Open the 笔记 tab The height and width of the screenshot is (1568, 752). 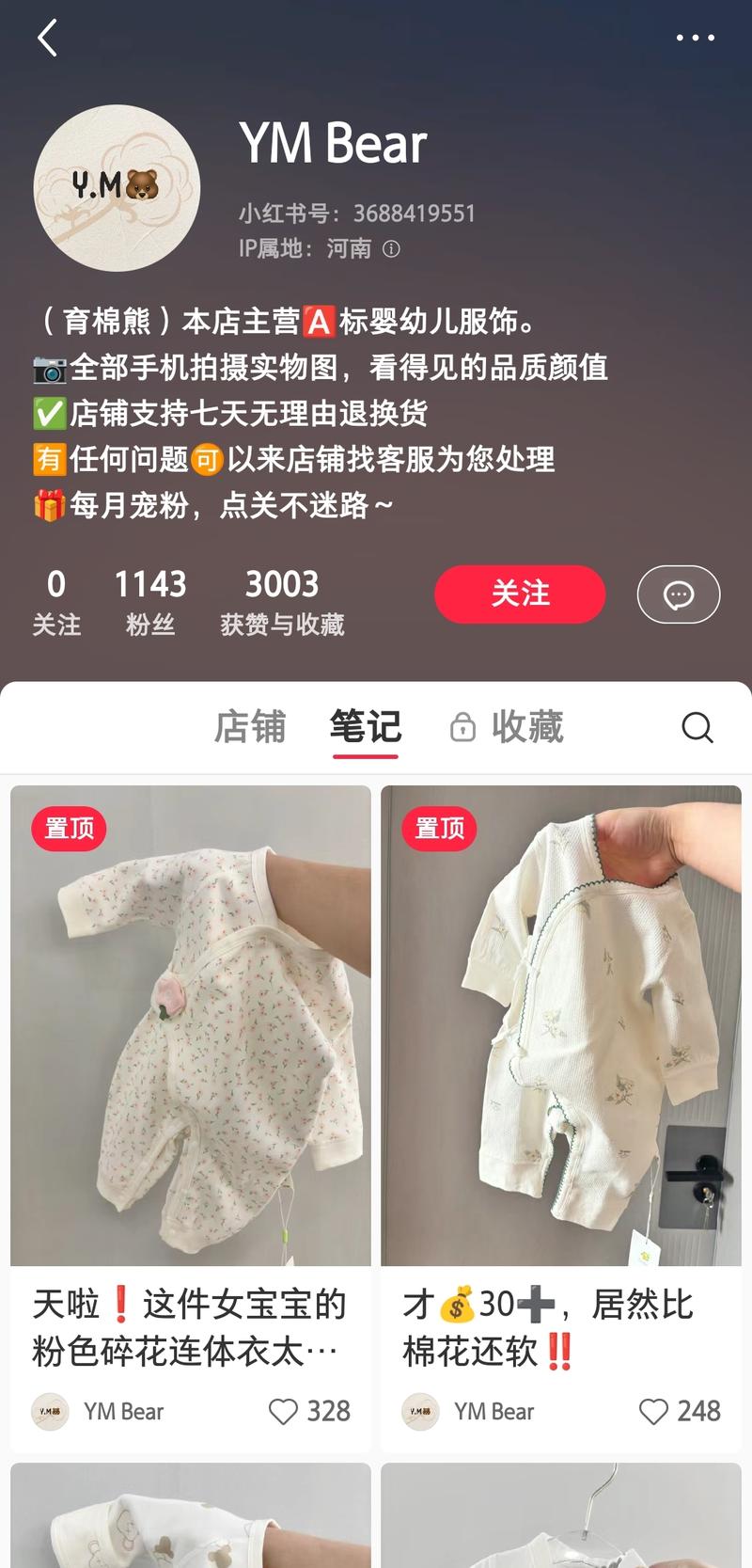click(x=366, y=727)
